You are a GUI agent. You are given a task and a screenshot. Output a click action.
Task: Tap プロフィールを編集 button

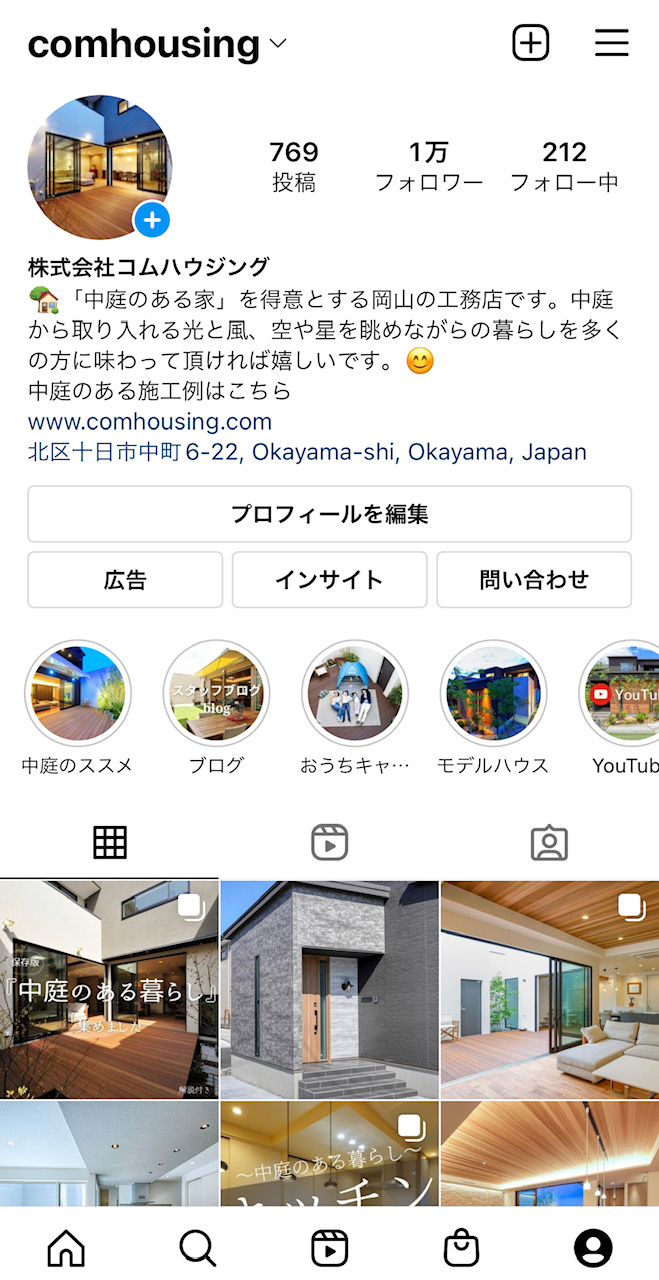329,514
